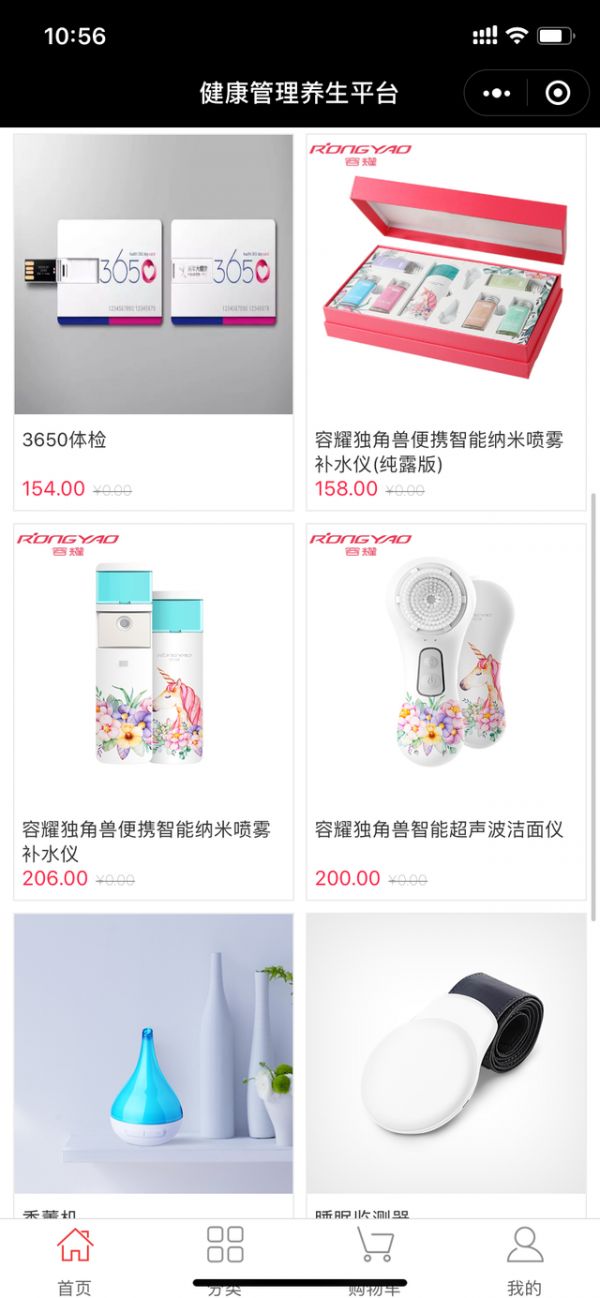
Task: Switch to the 我的 profile tab
Action: 524,1258
